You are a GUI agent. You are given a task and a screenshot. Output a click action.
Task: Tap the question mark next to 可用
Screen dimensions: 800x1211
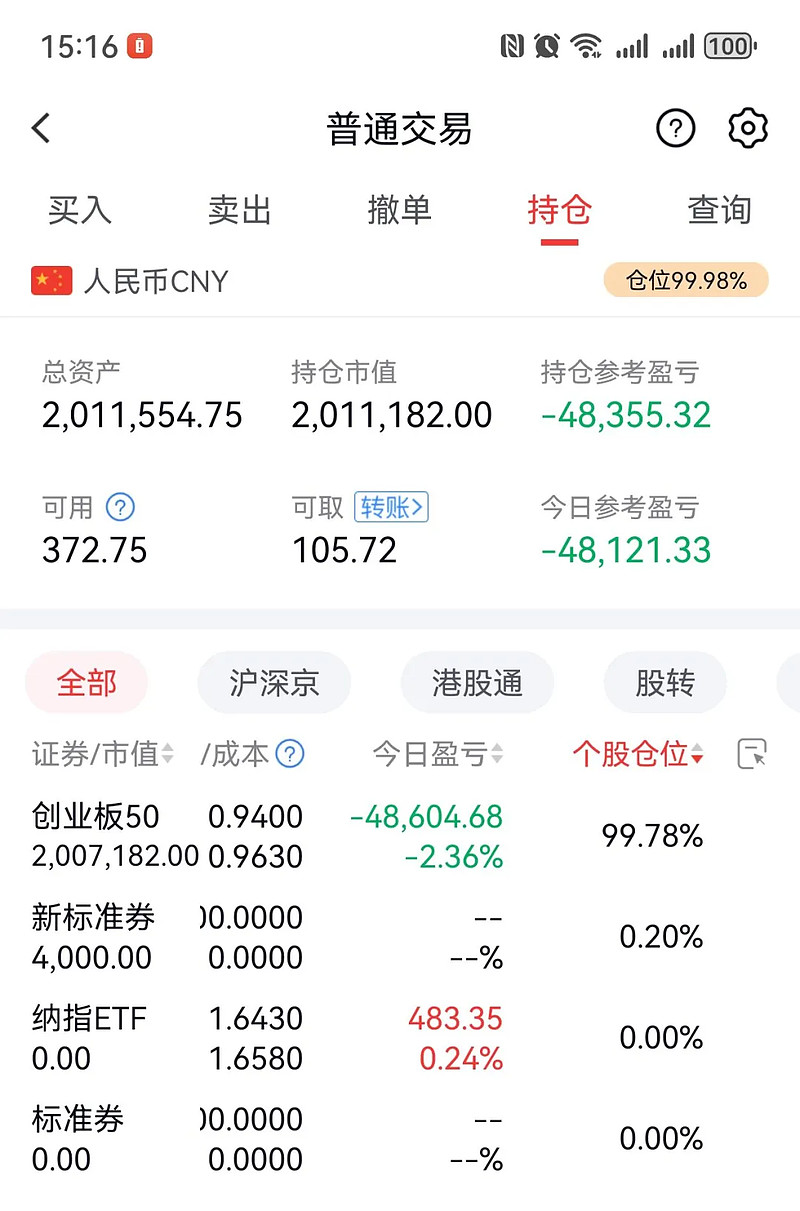coord(119,507)
